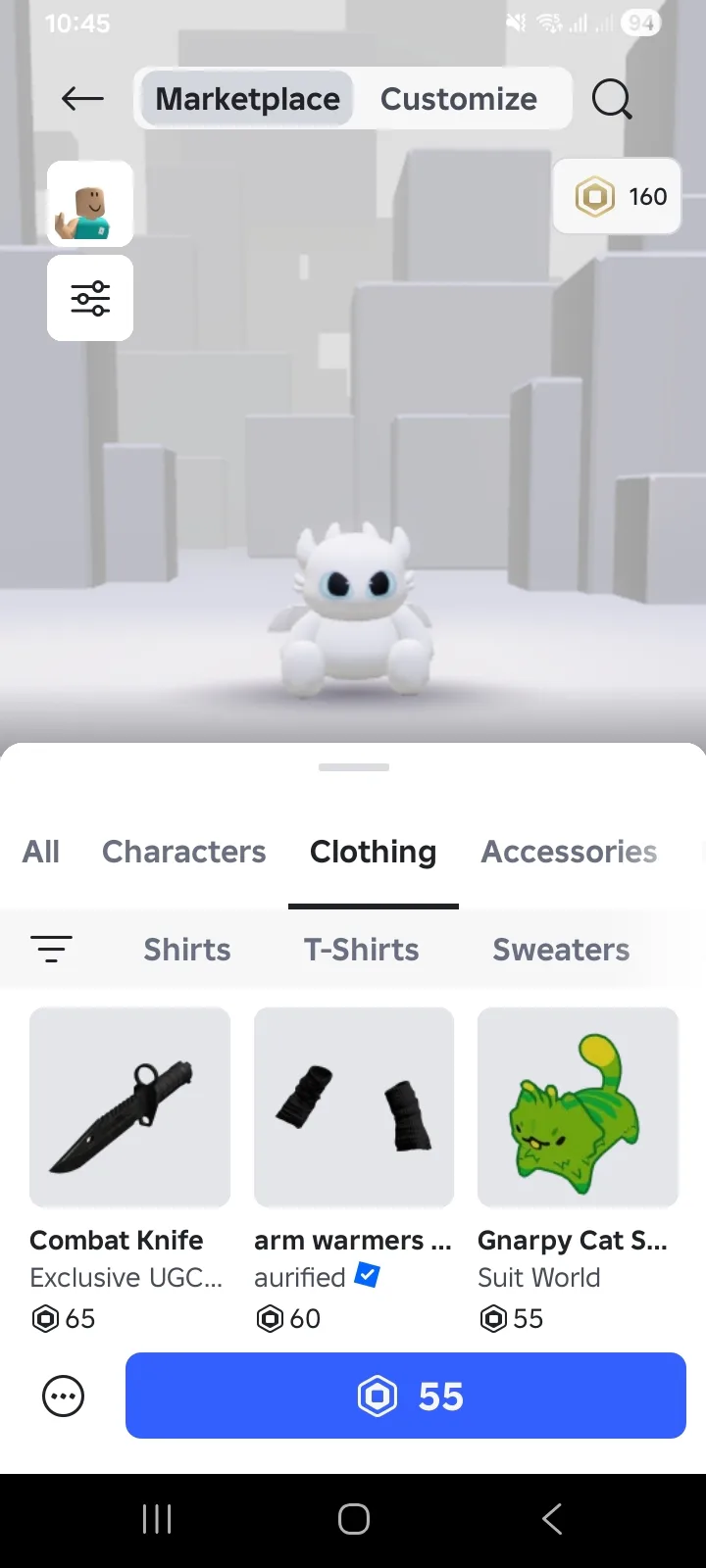Open the 160 Robux balance
This screenshot has height=1568, width=706.
(618, 197)
